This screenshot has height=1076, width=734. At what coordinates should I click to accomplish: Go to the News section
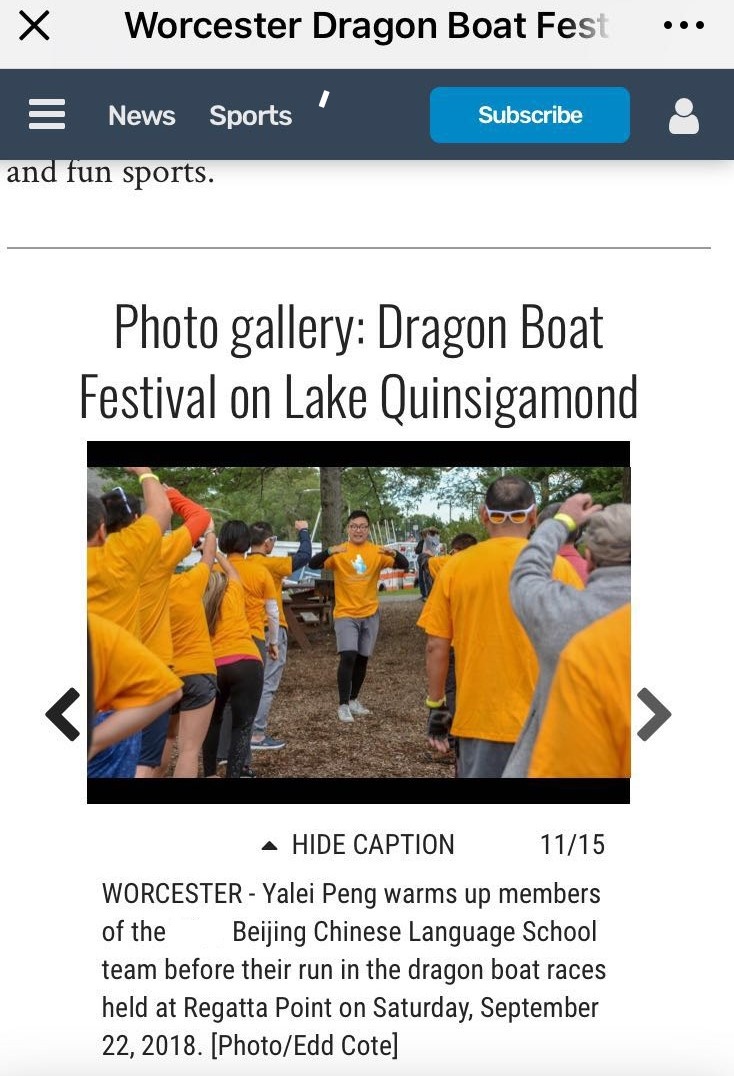(x=141, y=116)
